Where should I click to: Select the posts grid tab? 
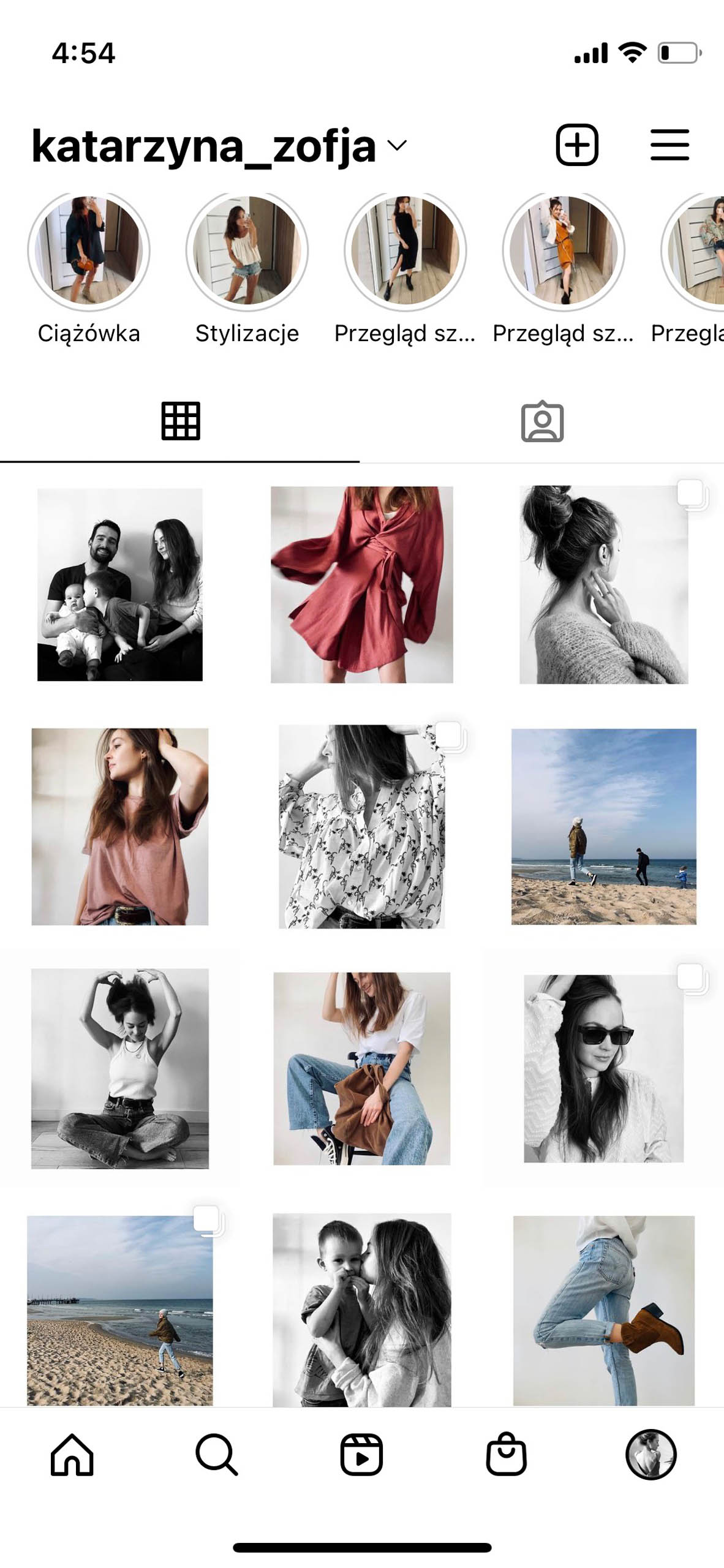181,421
